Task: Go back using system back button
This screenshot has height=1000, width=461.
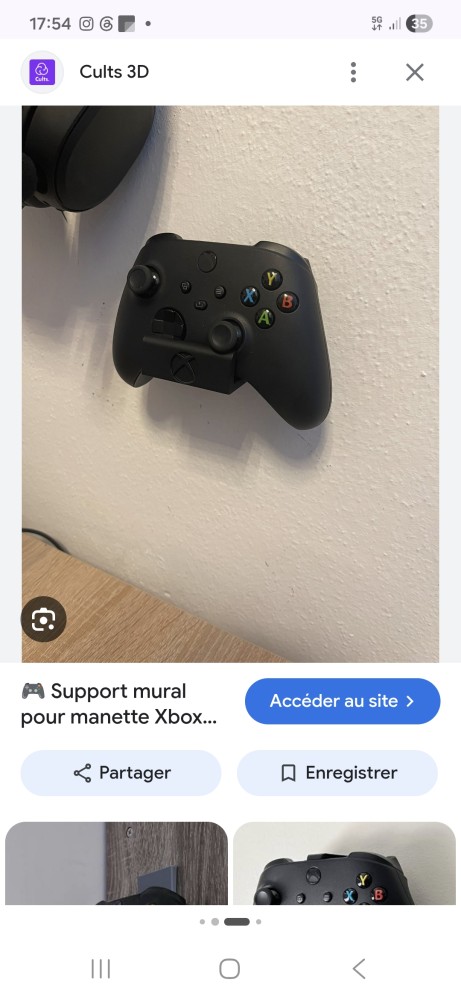Action: (x=359, y=968)
